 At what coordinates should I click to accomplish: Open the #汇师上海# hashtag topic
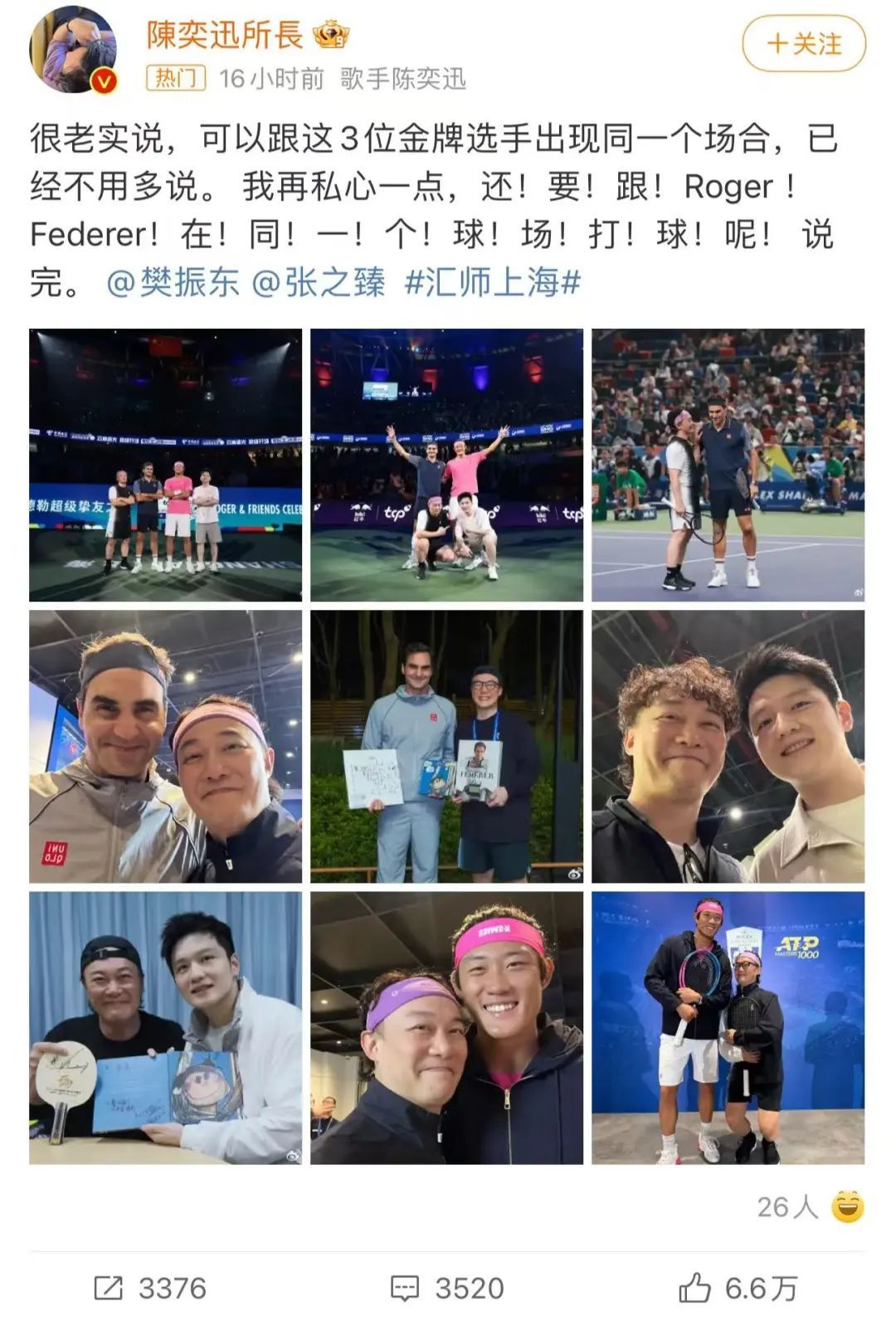(x=492, y=282)
